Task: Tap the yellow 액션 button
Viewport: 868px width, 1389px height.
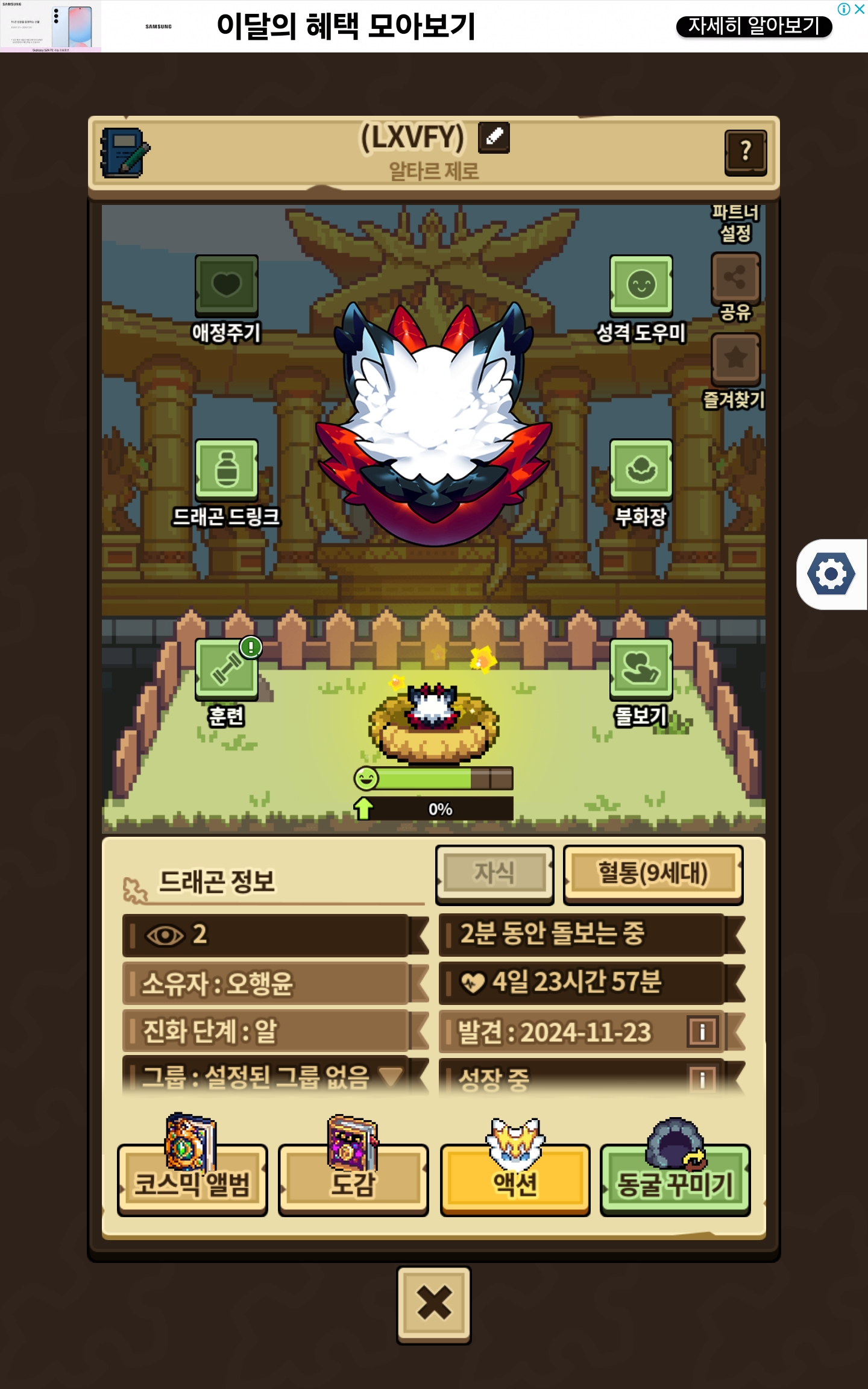Action: click(x=515, y=1179)
